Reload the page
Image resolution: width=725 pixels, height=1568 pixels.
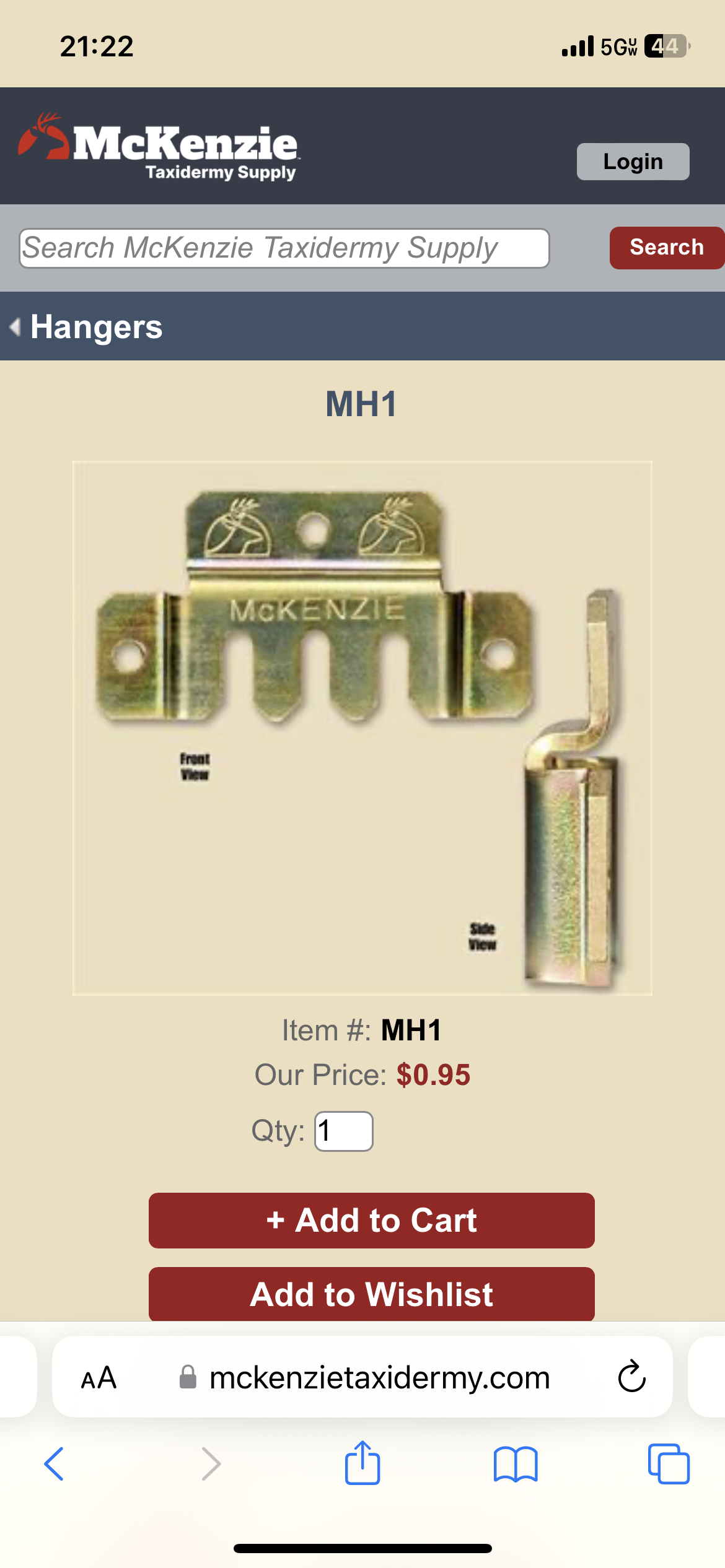click(x=632, y=1377)
